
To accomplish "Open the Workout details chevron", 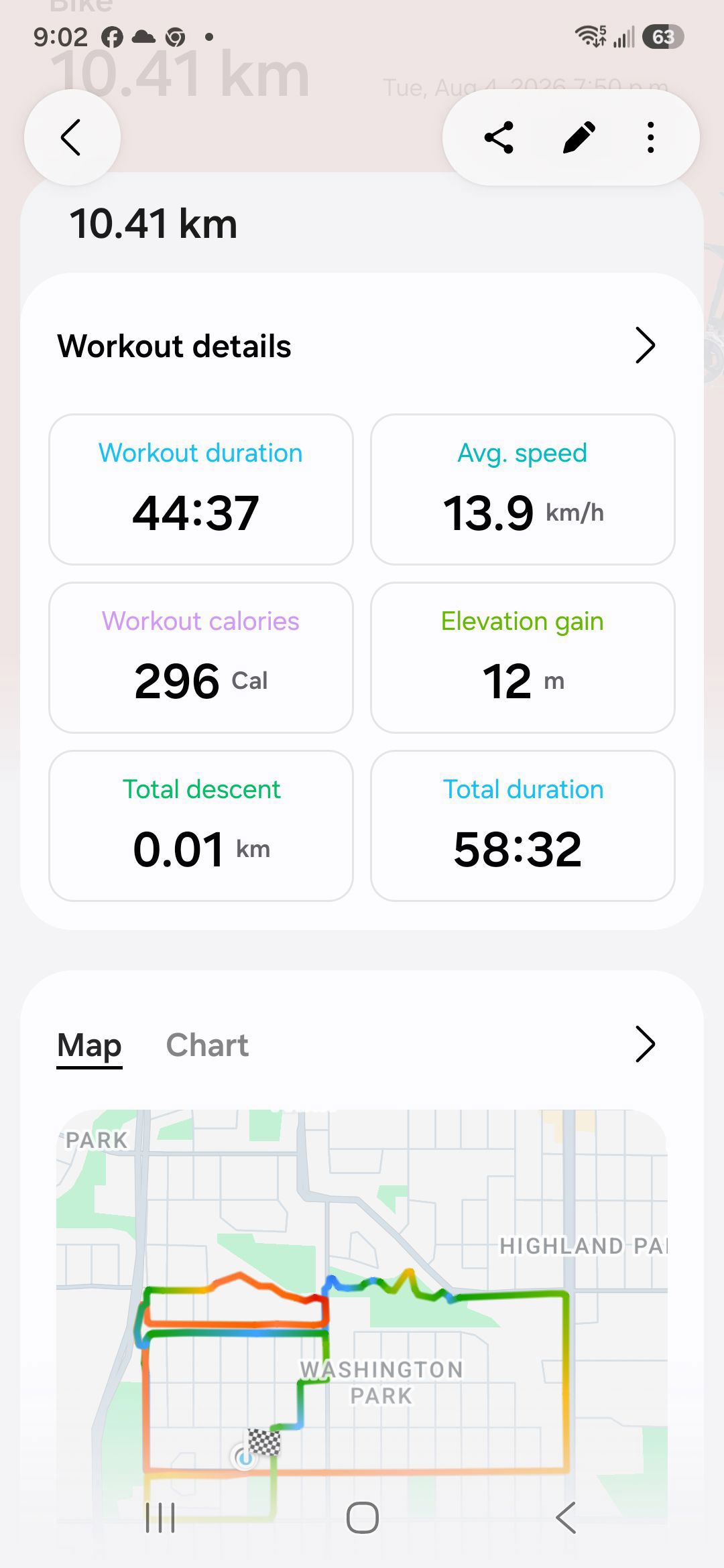I will (x=644, y=346).
